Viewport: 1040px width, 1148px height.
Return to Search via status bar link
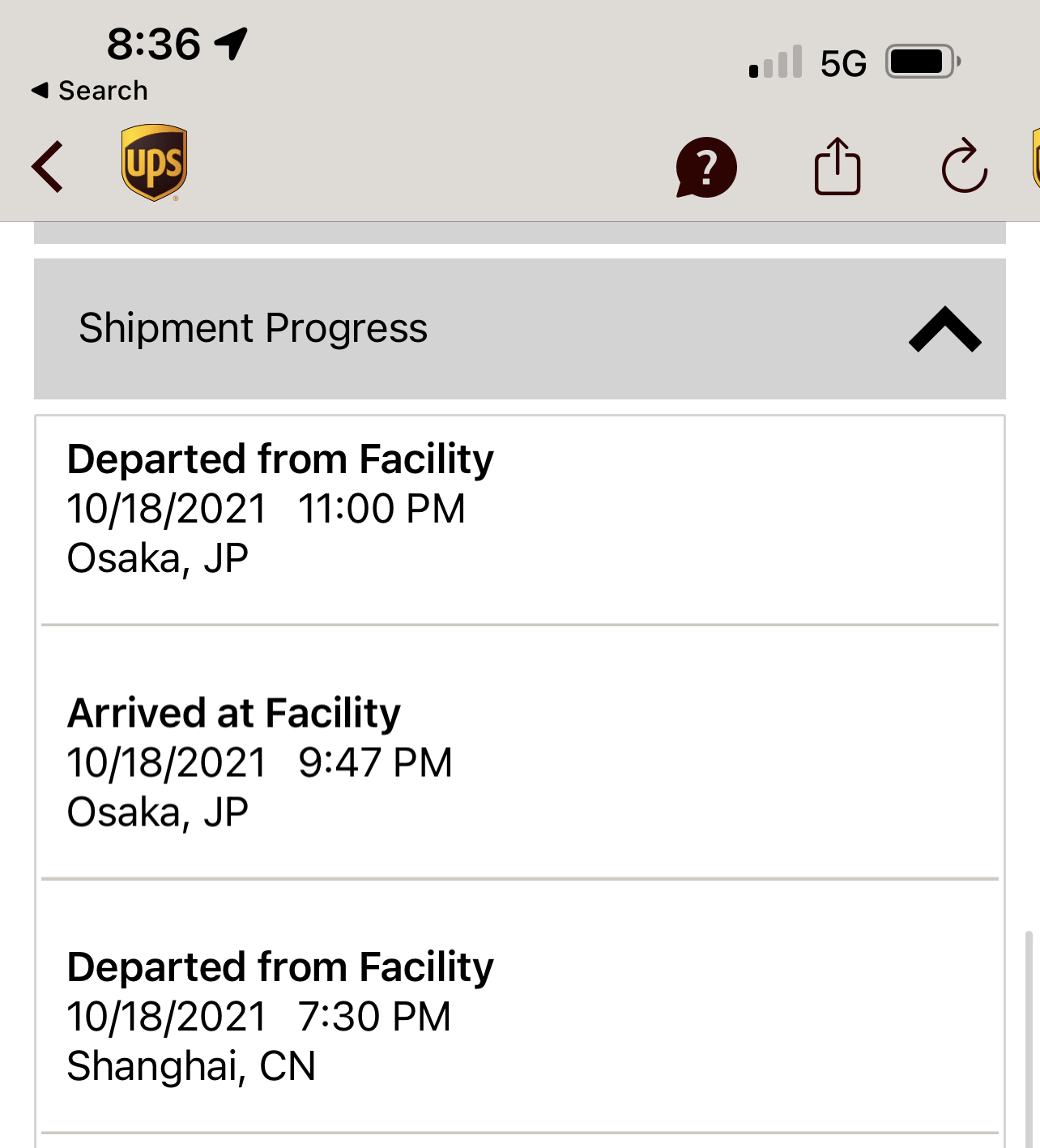click(90, 91)
